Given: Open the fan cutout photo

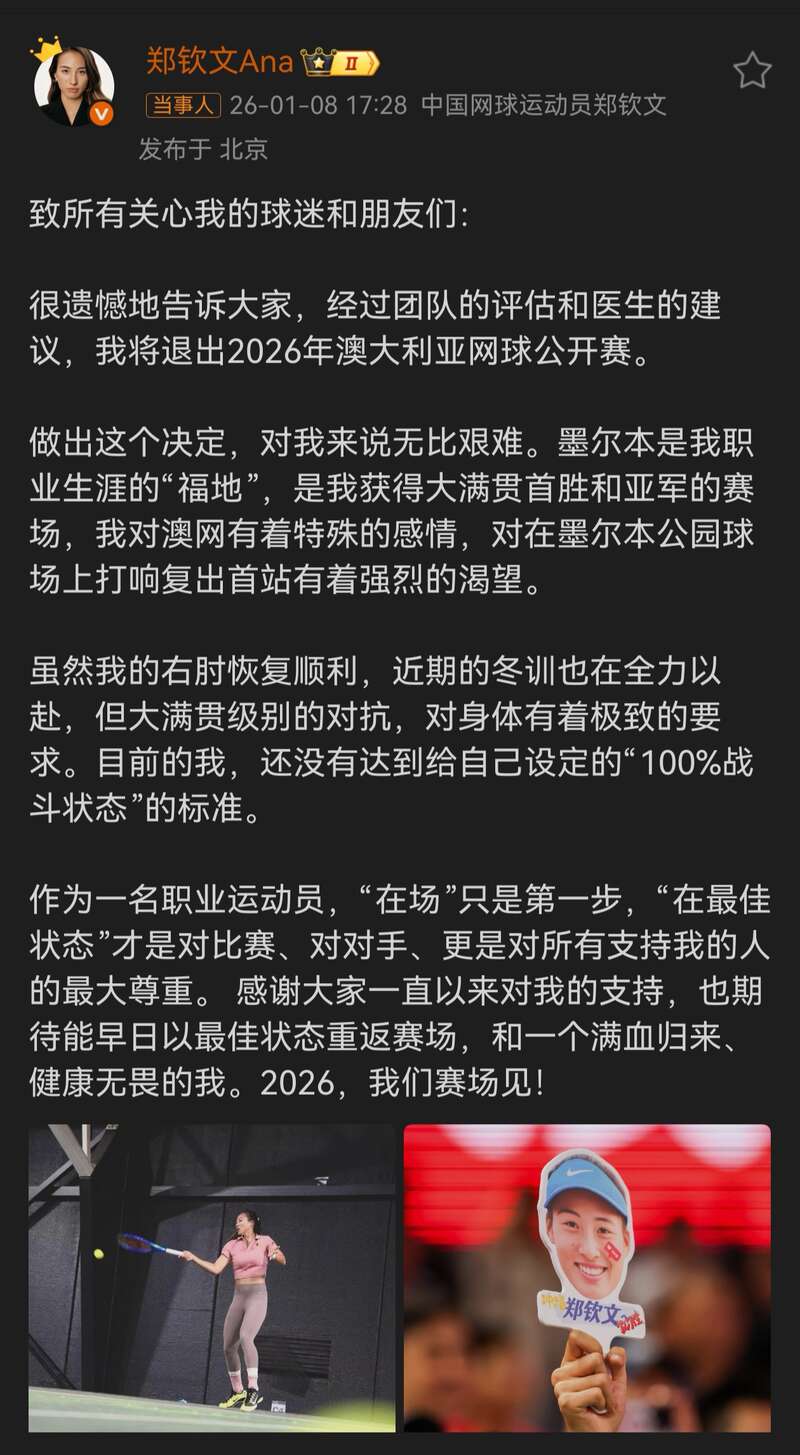Looking at the screenshot, I should pyautogui.click(x=587, y=1277).
